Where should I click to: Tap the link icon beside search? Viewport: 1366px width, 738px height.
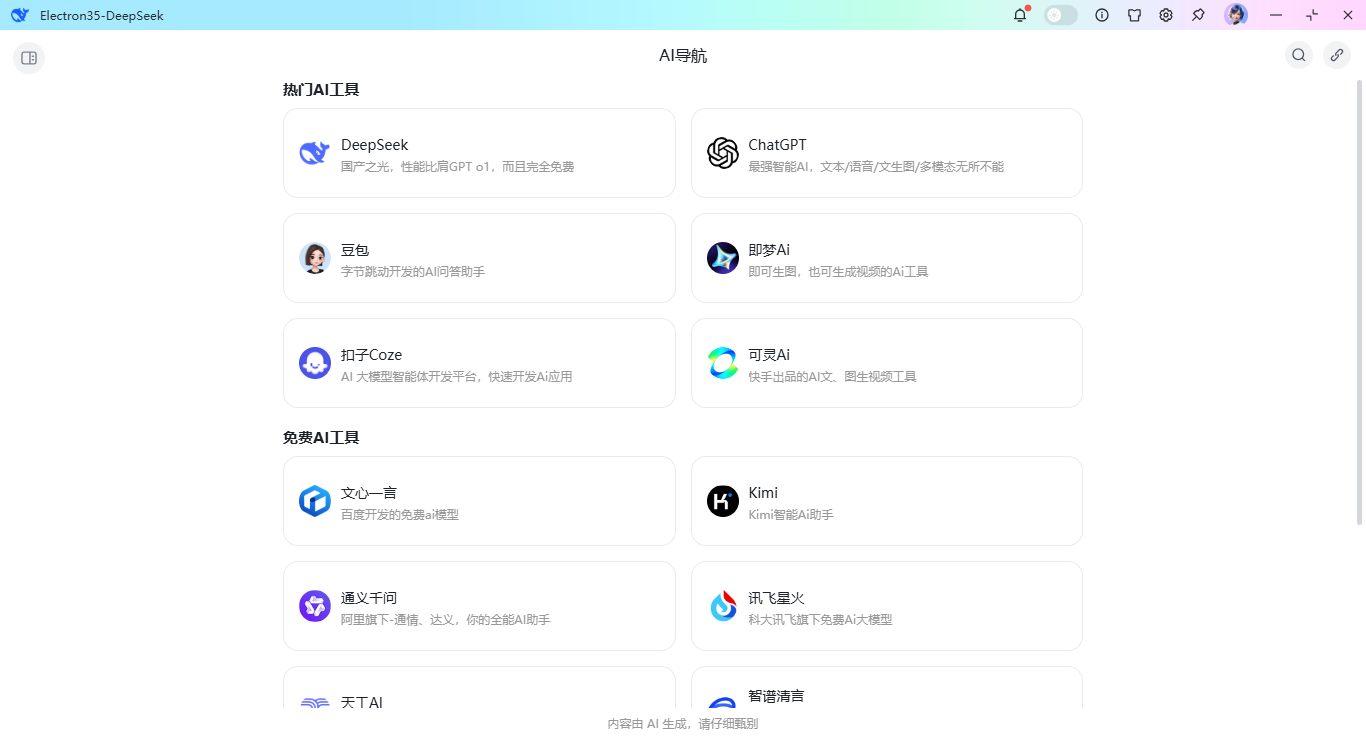click(1337, 55)
